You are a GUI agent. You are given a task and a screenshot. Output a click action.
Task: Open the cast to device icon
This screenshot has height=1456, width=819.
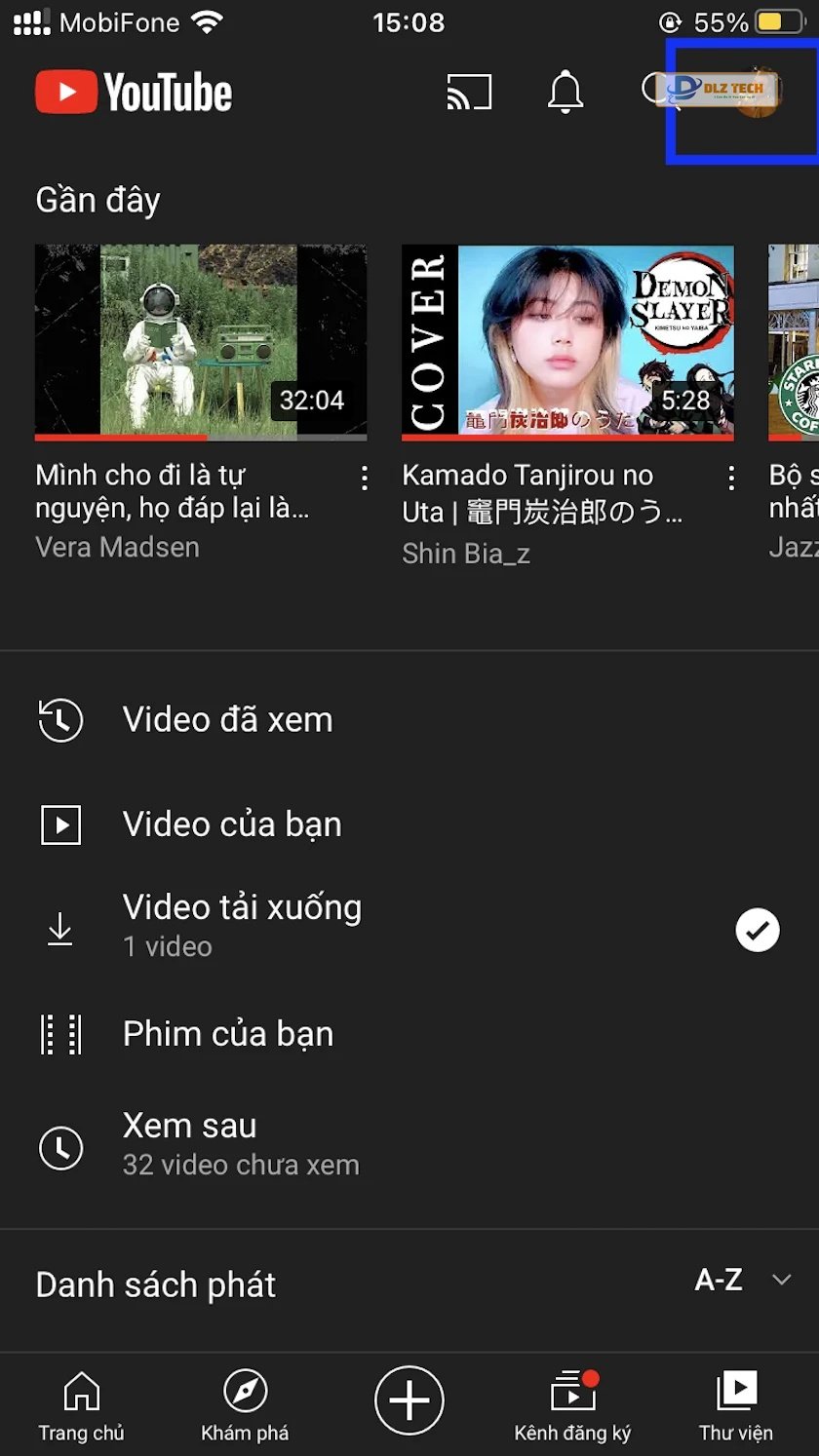point(469,93)
